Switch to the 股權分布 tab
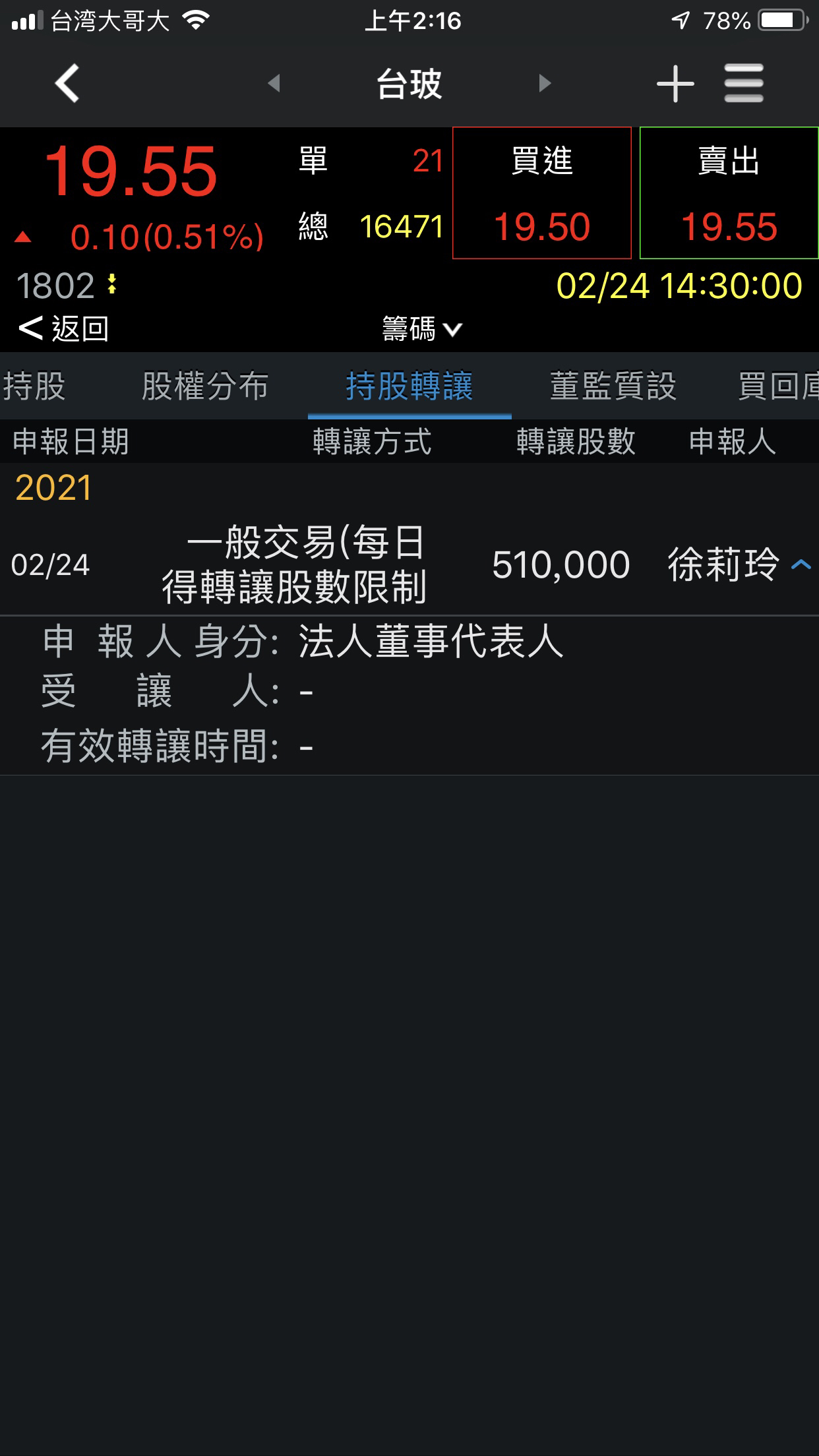This screenshot has height=1456, width=819. point(205,386)
